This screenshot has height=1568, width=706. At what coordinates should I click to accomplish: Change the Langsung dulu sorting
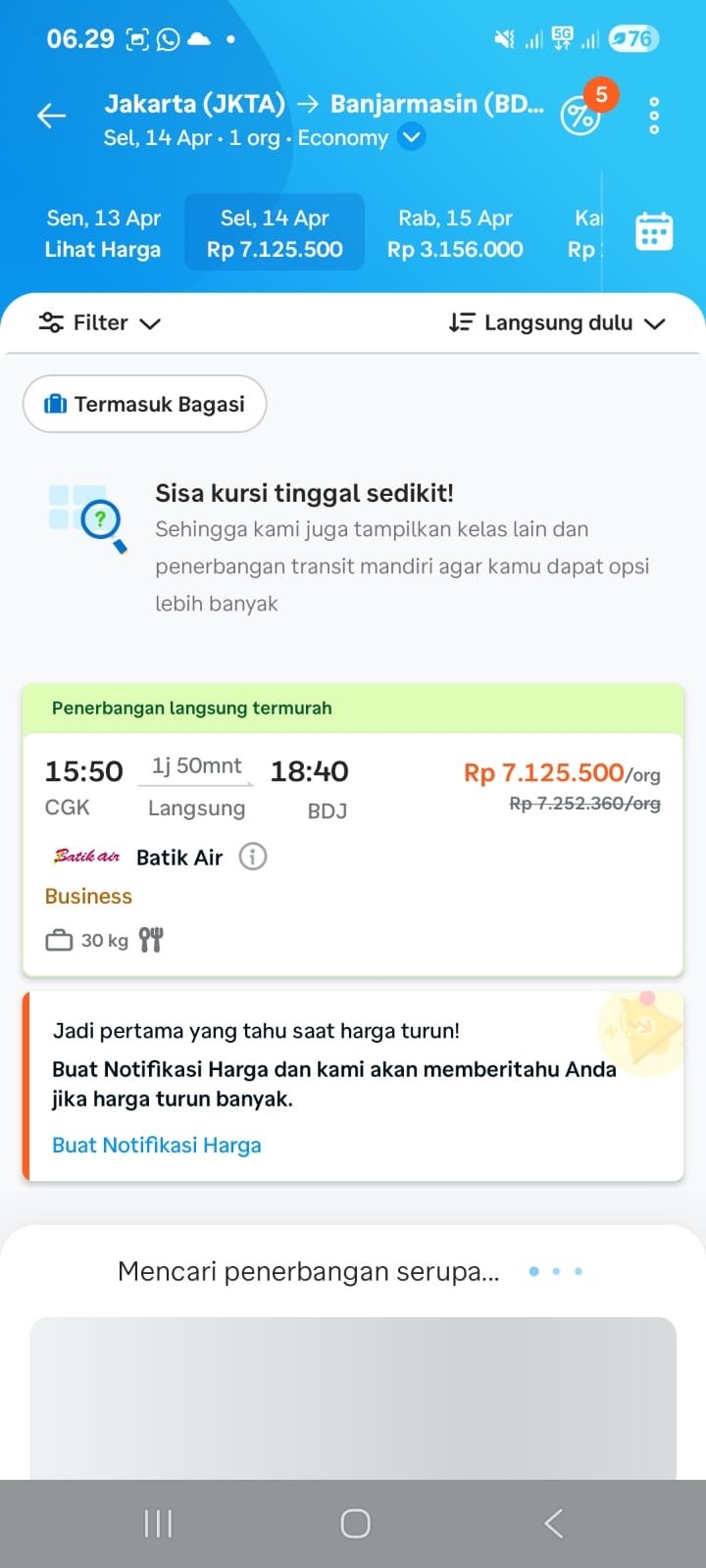(557, 323)
